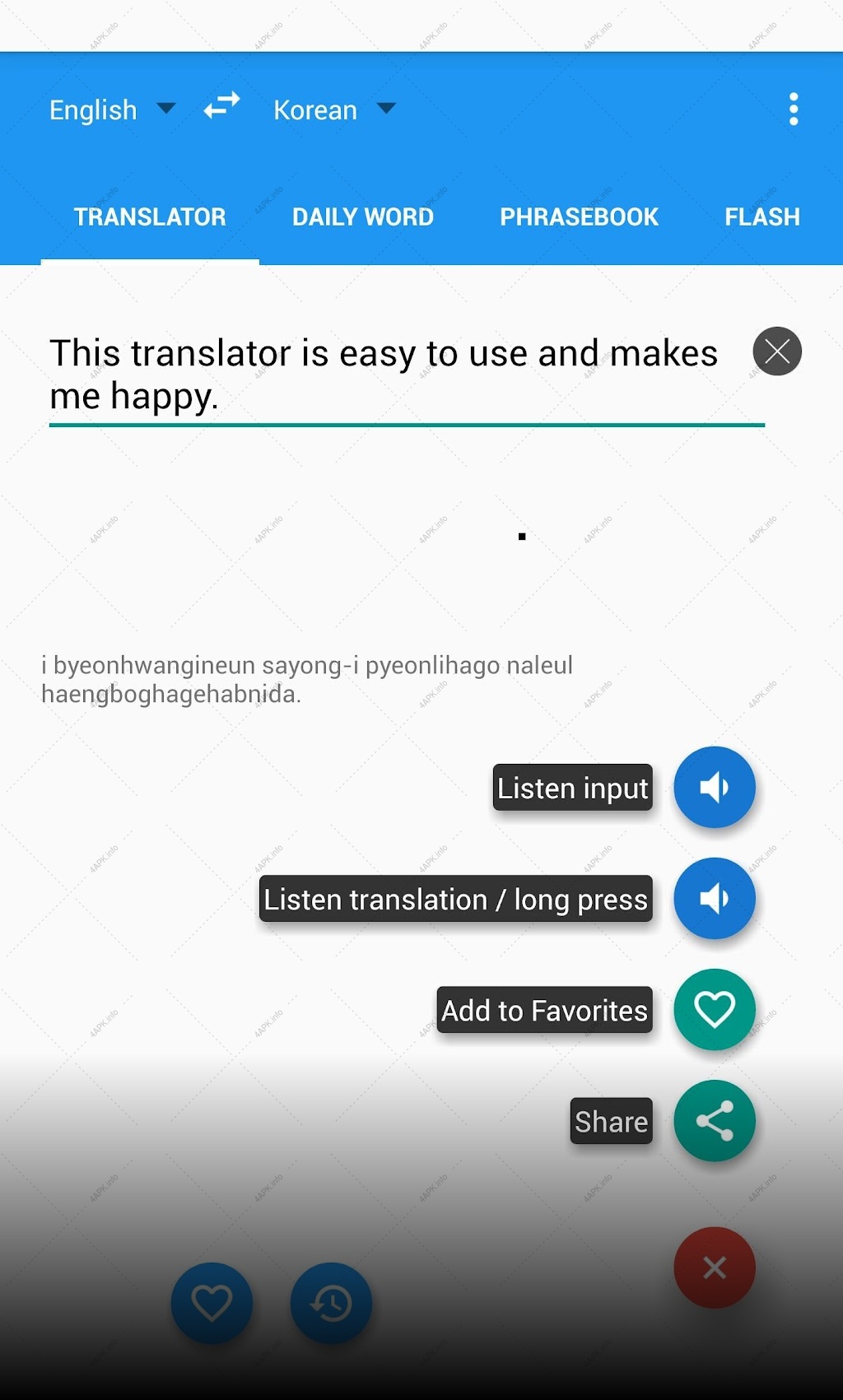Select the Translator tab

150,216
